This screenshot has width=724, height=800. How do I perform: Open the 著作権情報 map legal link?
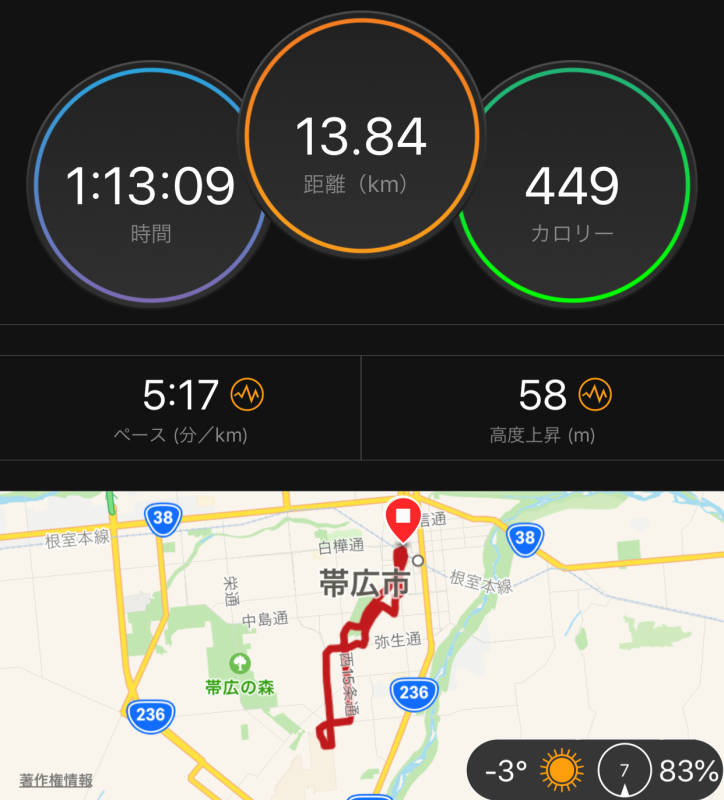click(x=56, y=780)
